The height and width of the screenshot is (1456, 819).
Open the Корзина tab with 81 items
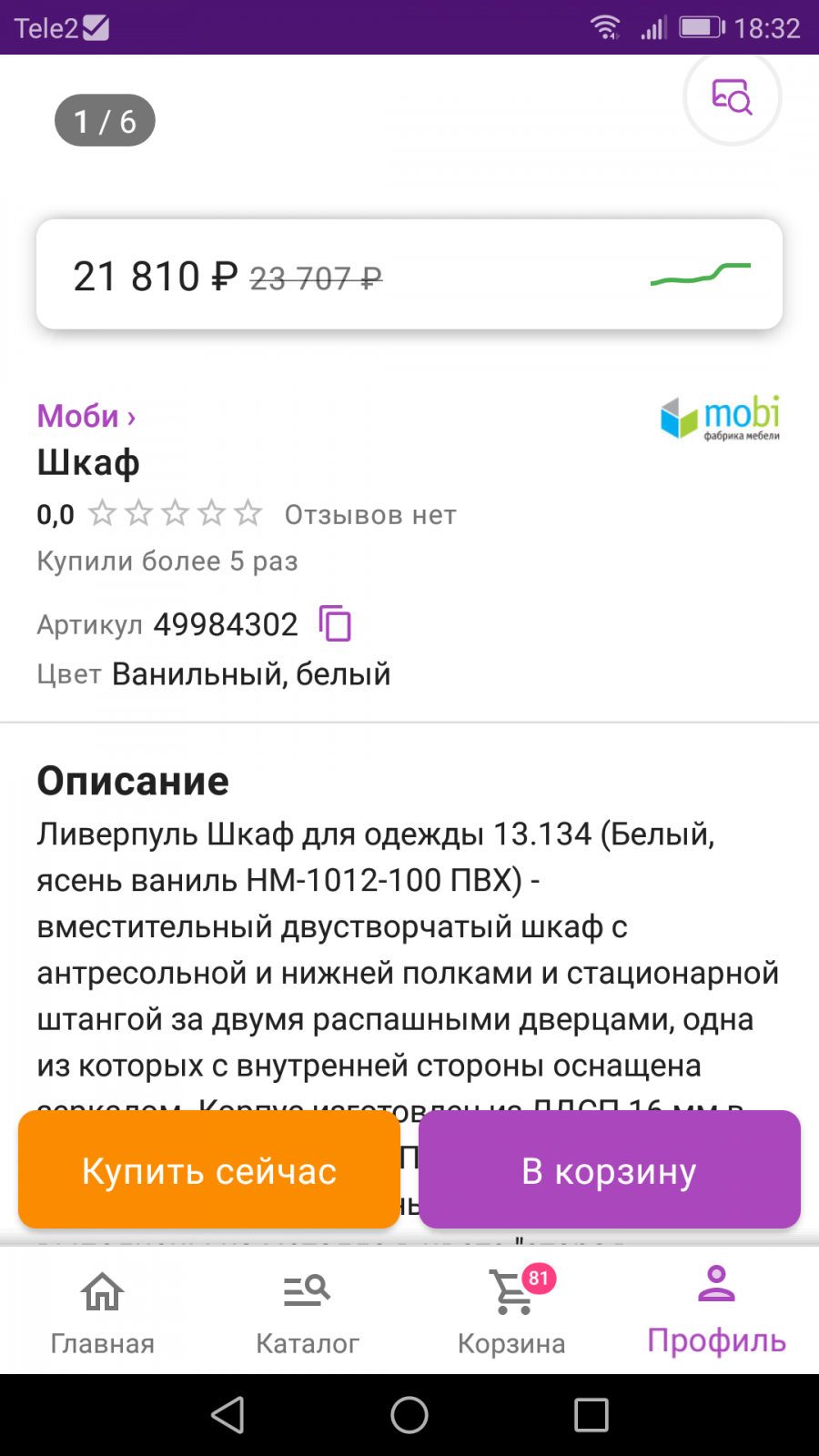point(511,1310)
